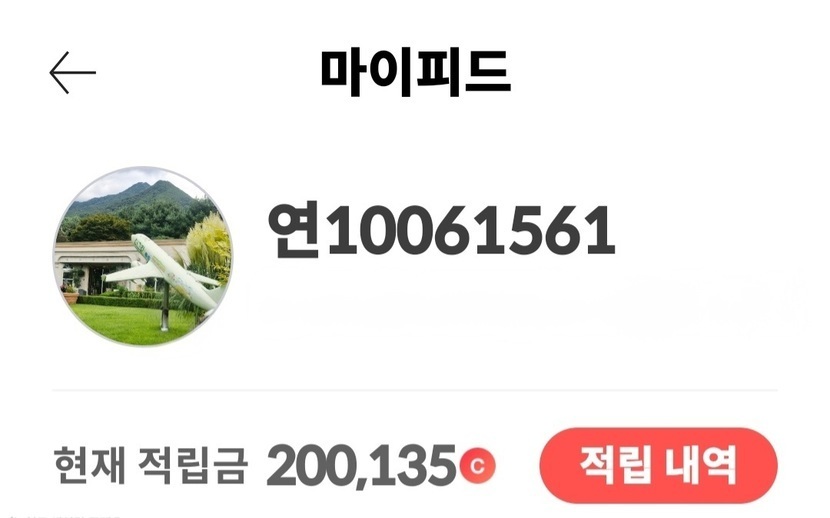The width and height of the screenshot is (830, 518).
Task: Go back using the arrow icon
Action: 73,72
